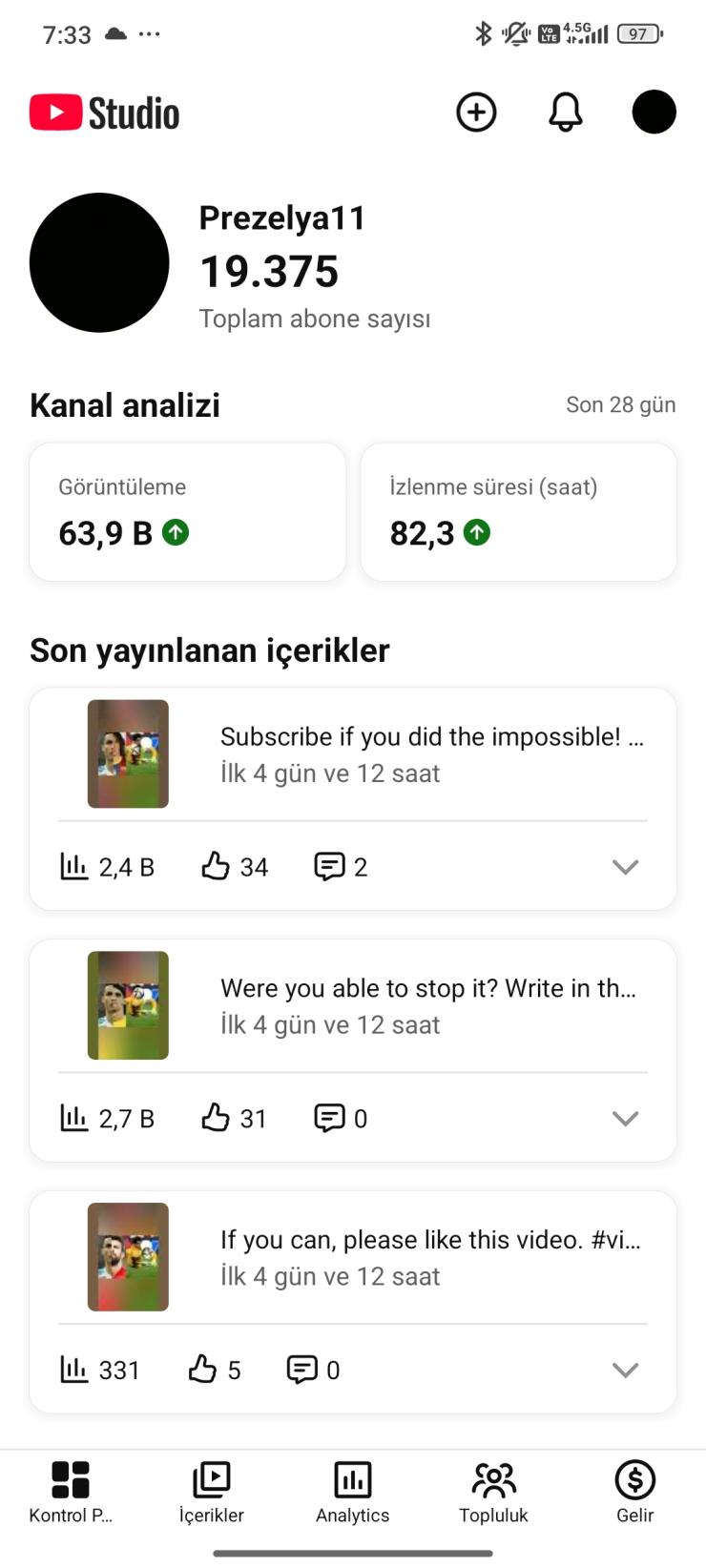Image resolution: width=706 pixels, height=1568 pixels.
Task: Tap the like icon showing 34 likes
Action: 218,866
